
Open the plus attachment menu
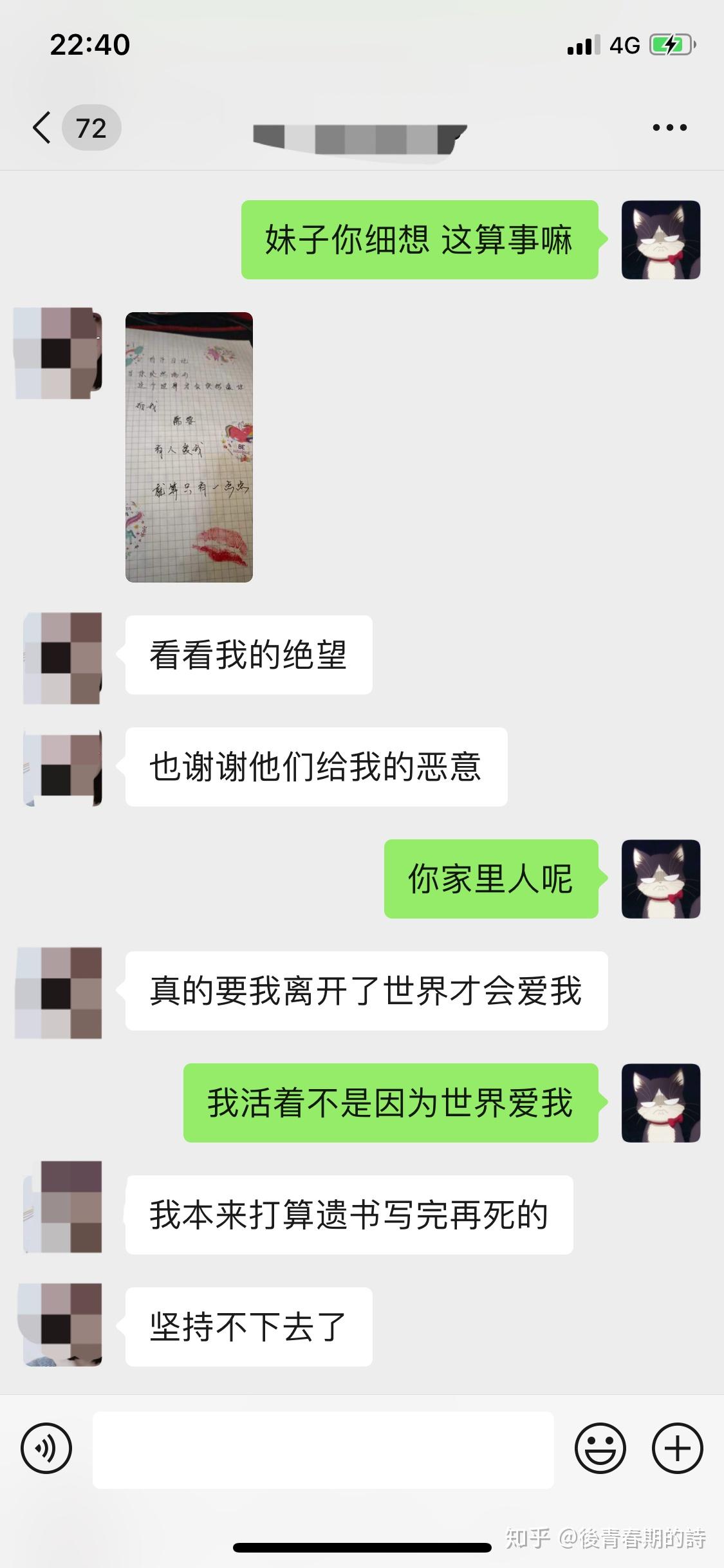(677, 1448)
